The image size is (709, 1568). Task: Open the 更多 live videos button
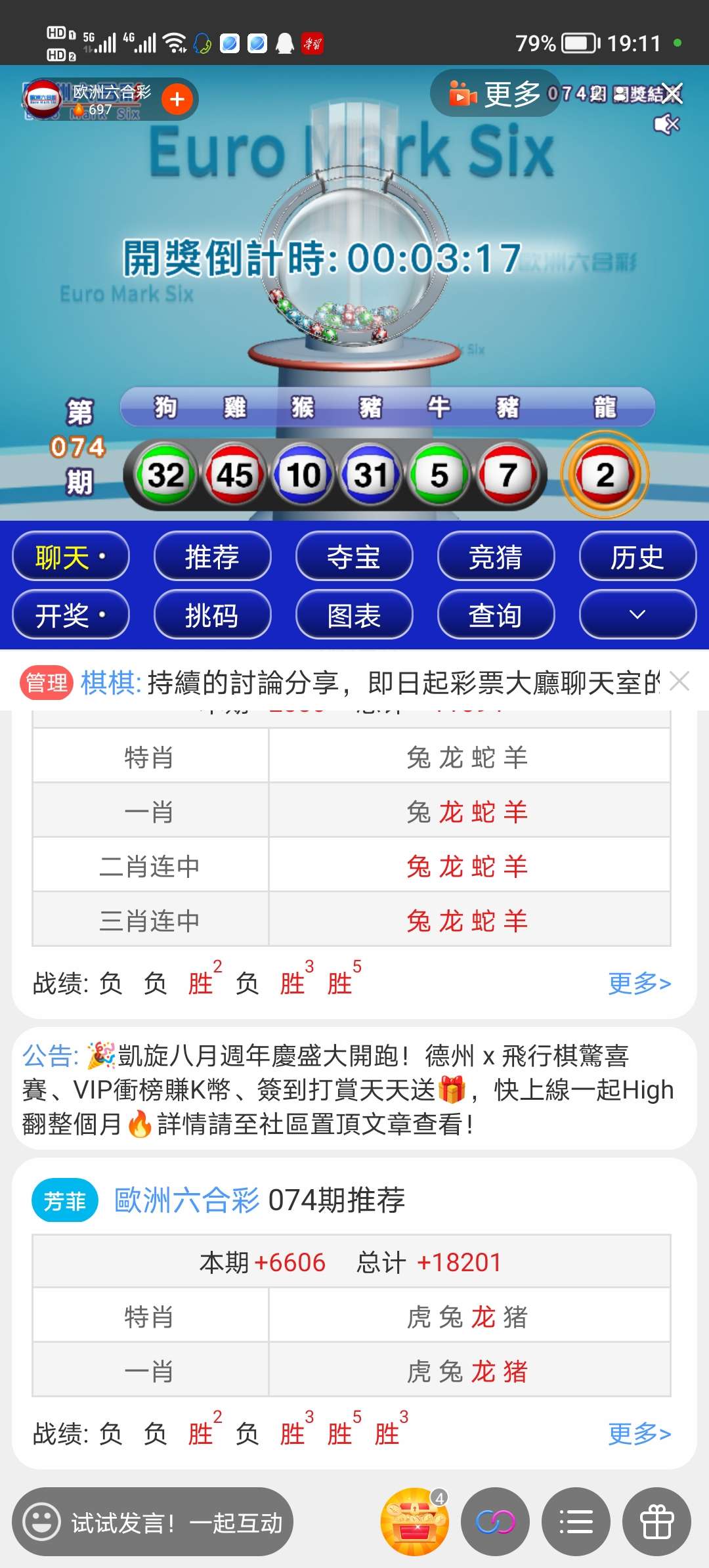(x=496, y=95)
